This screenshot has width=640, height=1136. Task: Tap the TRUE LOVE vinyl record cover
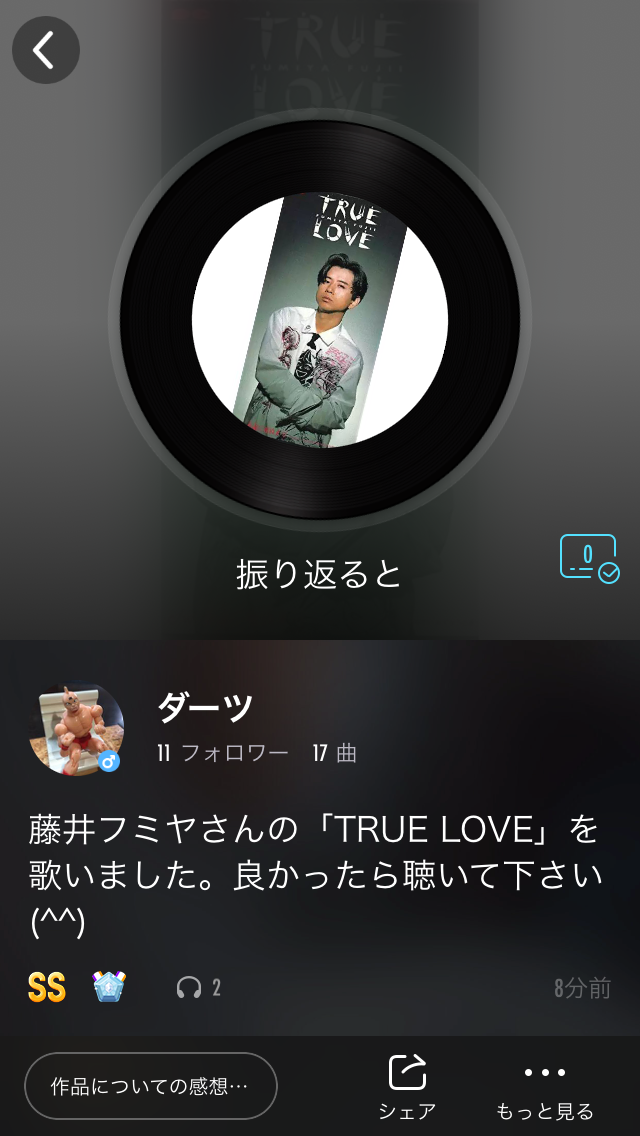click(320, 320)
